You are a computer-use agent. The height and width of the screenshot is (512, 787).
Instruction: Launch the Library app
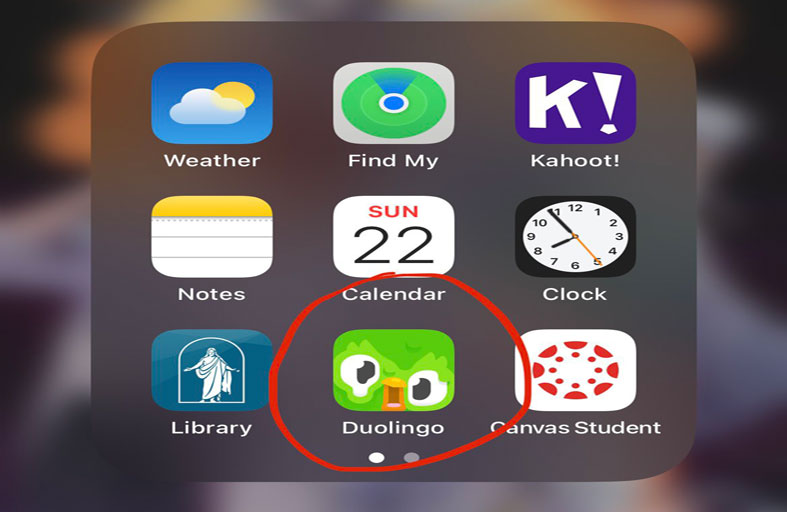pos(211,370)
